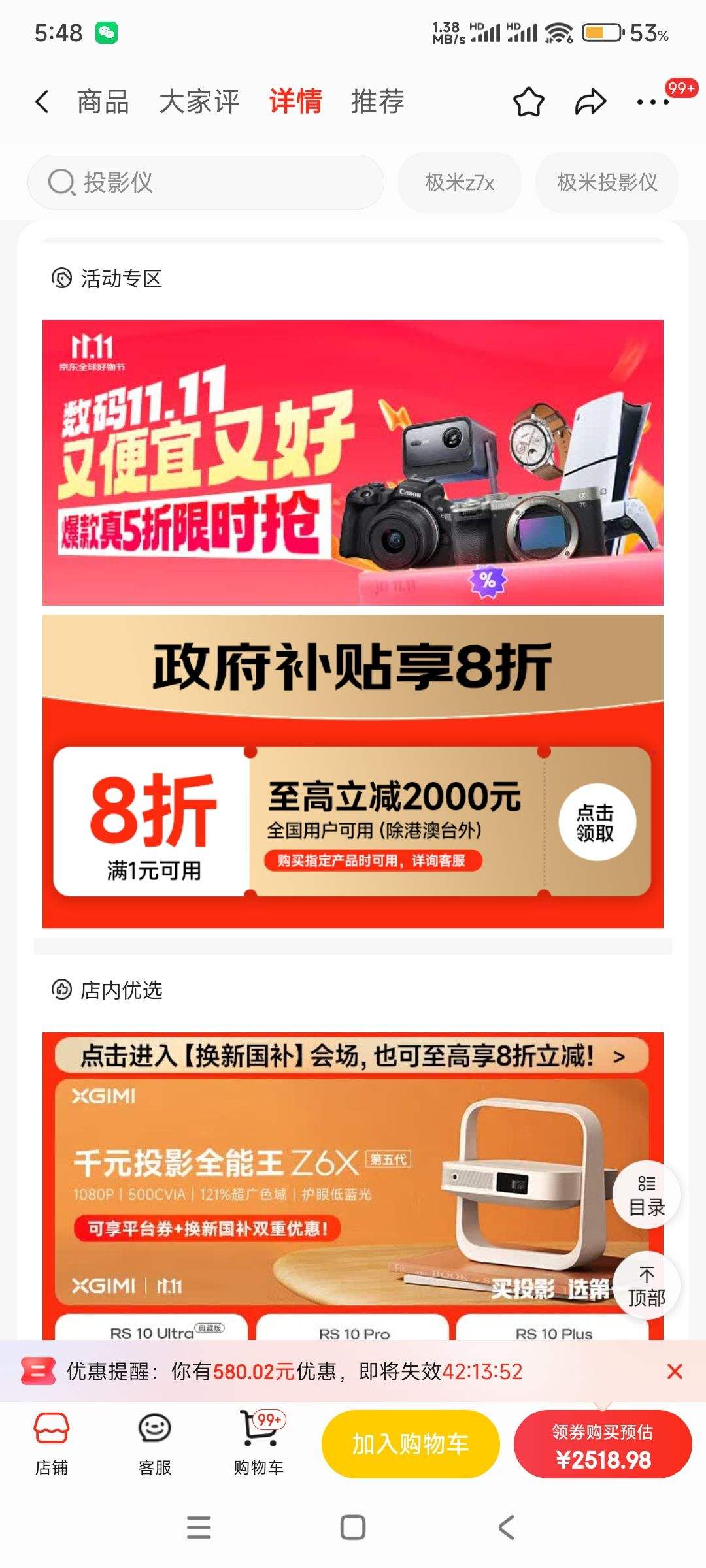This screenshot has width=706, height=1568.
Task: Tap 领券购买预估 ¥2518.98 to buy
Action: pos(602,1444)
